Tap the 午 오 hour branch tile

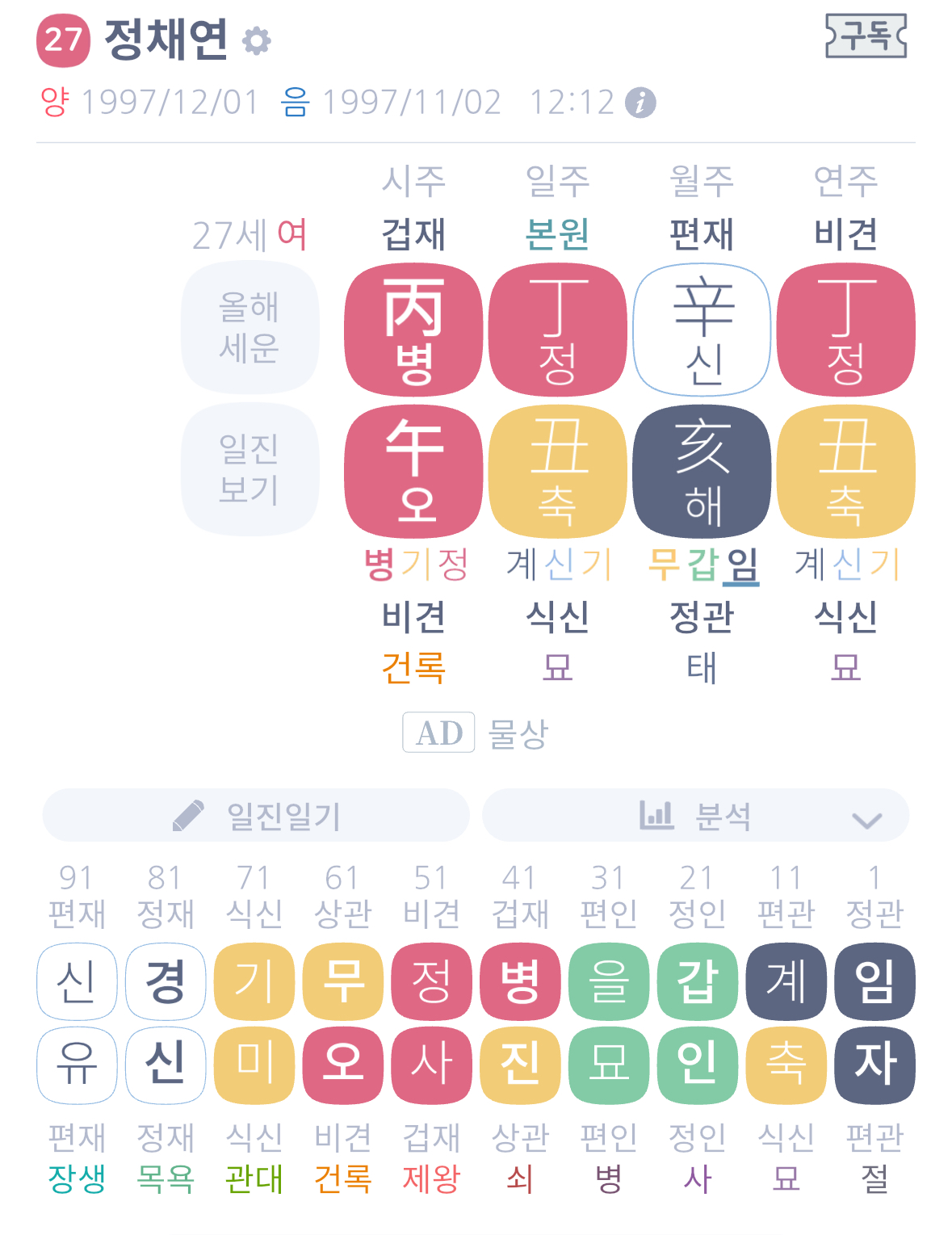413,472
